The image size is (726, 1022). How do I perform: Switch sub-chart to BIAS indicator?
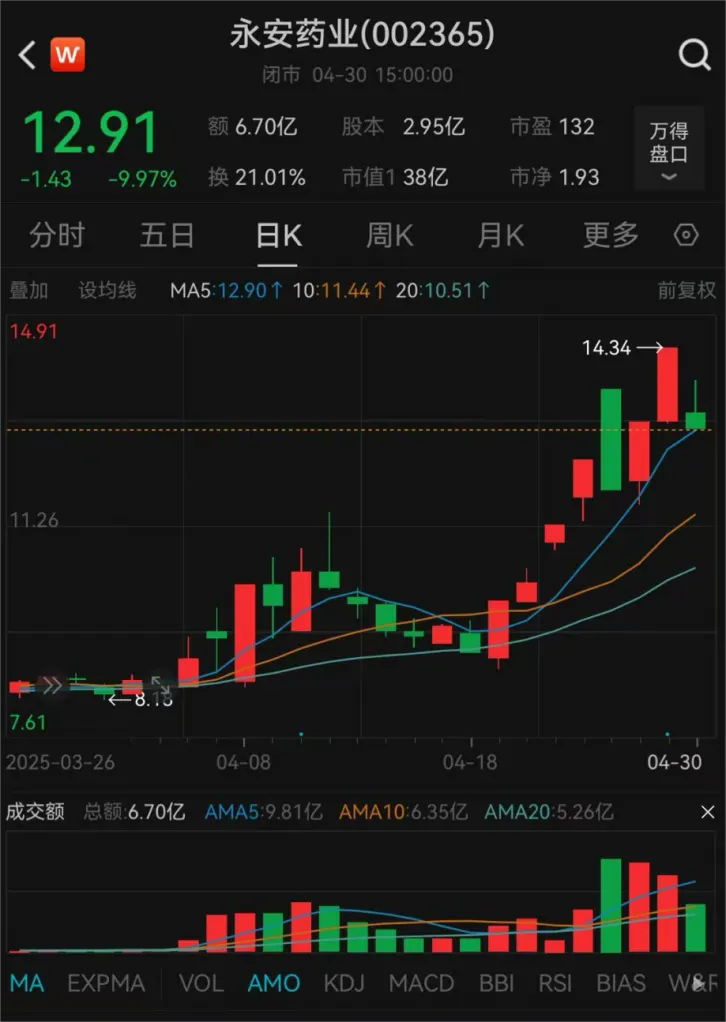[621, 983]
